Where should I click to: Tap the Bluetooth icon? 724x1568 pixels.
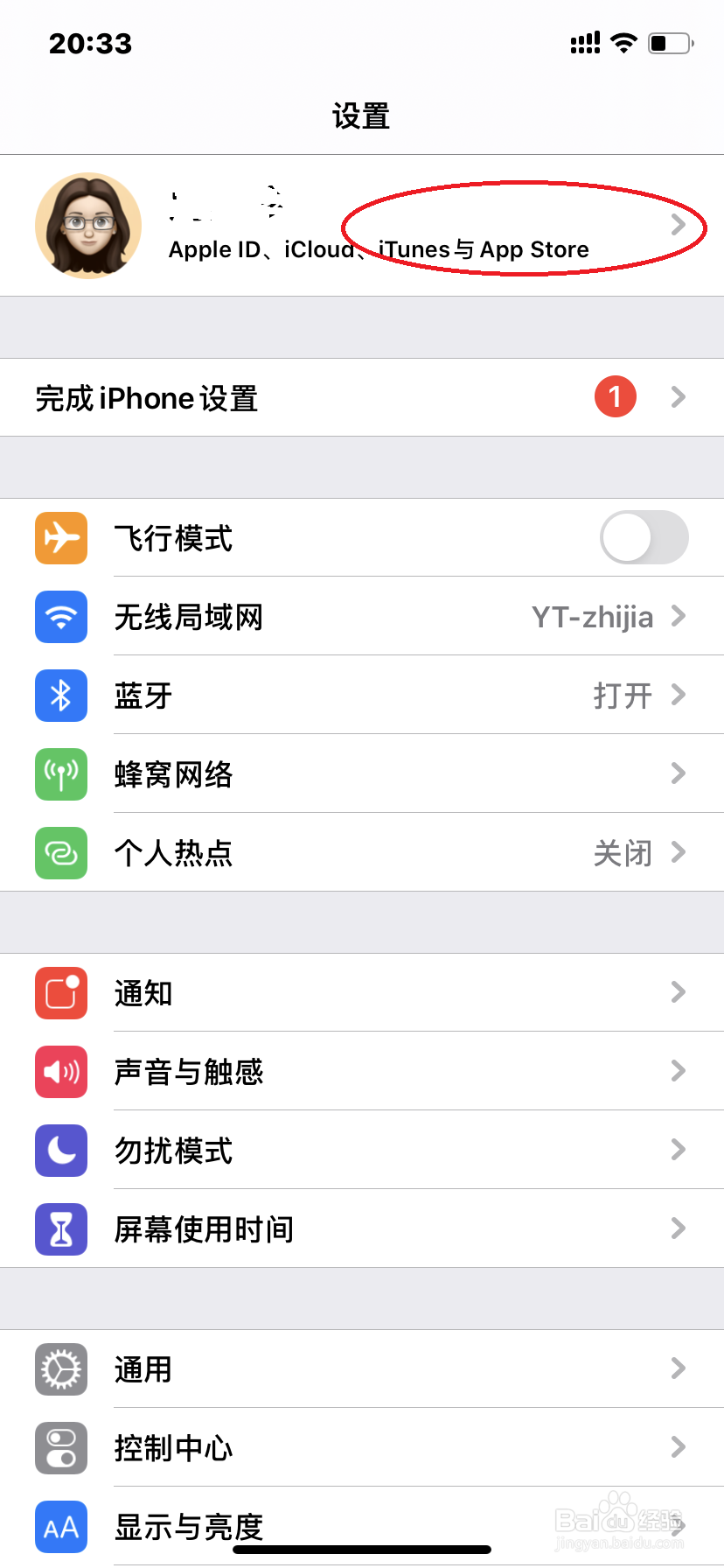tap(60, 695)
